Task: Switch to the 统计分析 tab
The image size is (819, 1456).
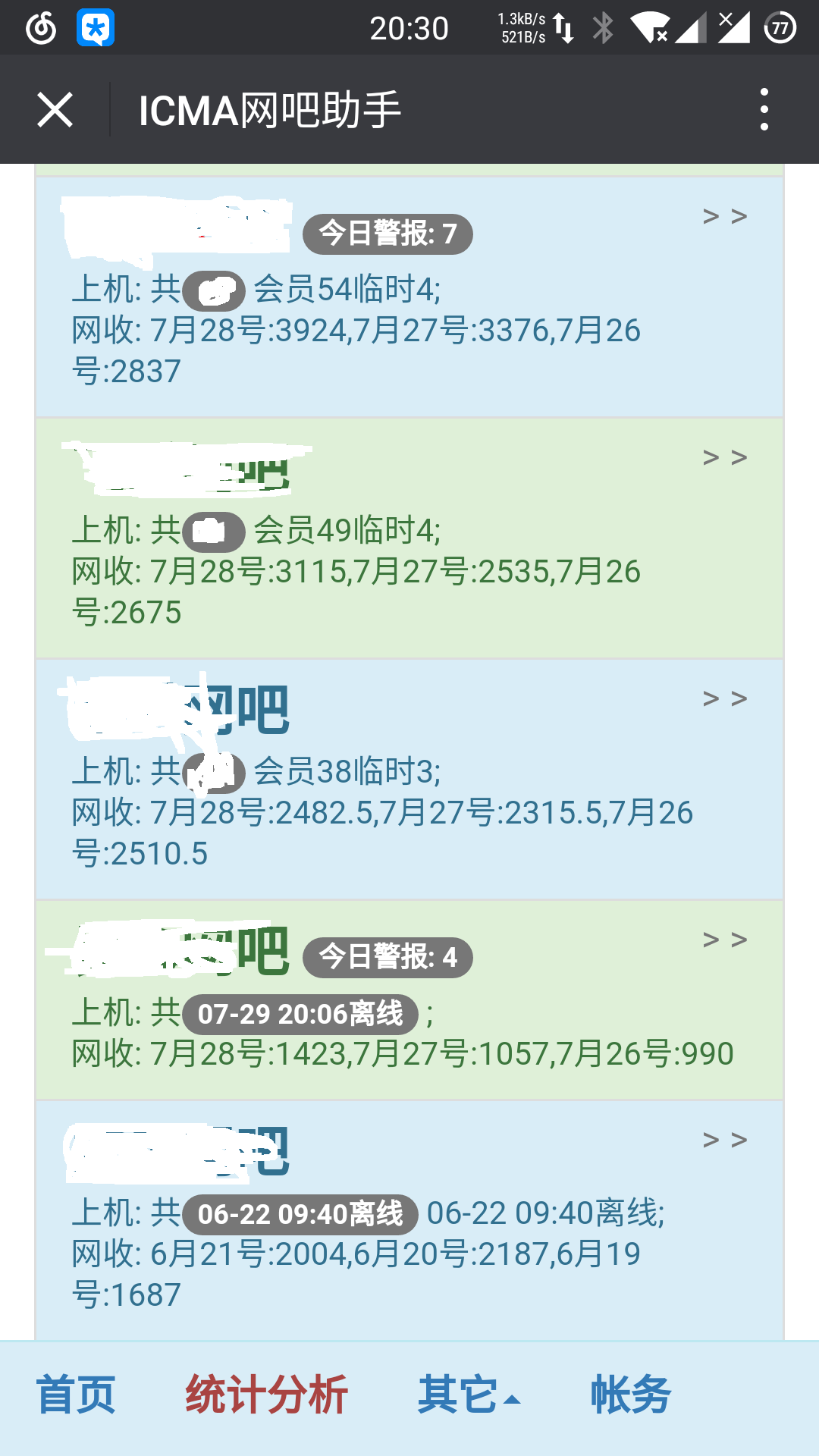Action: 266,1394
